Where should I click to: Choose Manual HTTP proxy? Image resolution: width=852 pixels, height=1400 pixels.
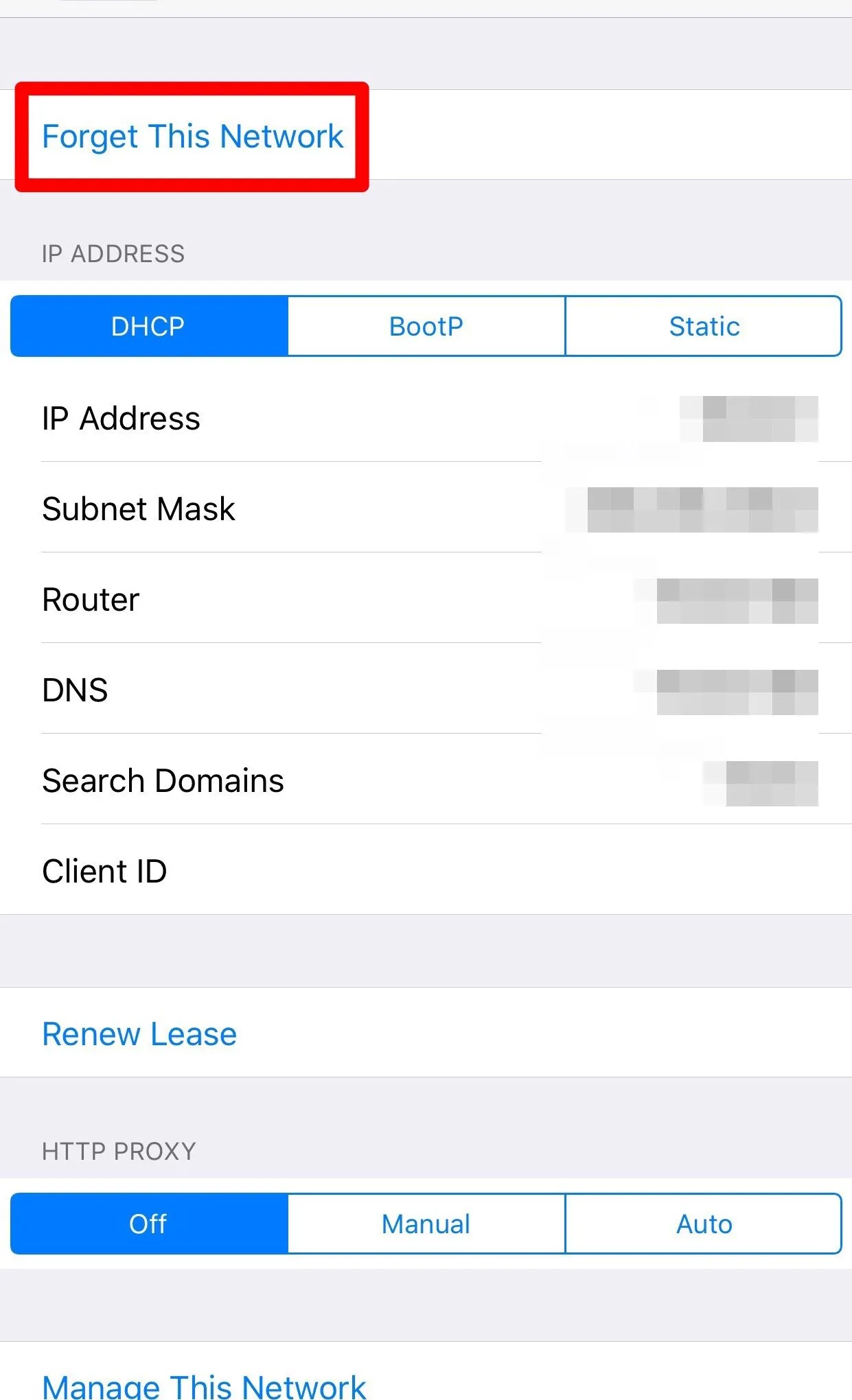click(426, 1224)
